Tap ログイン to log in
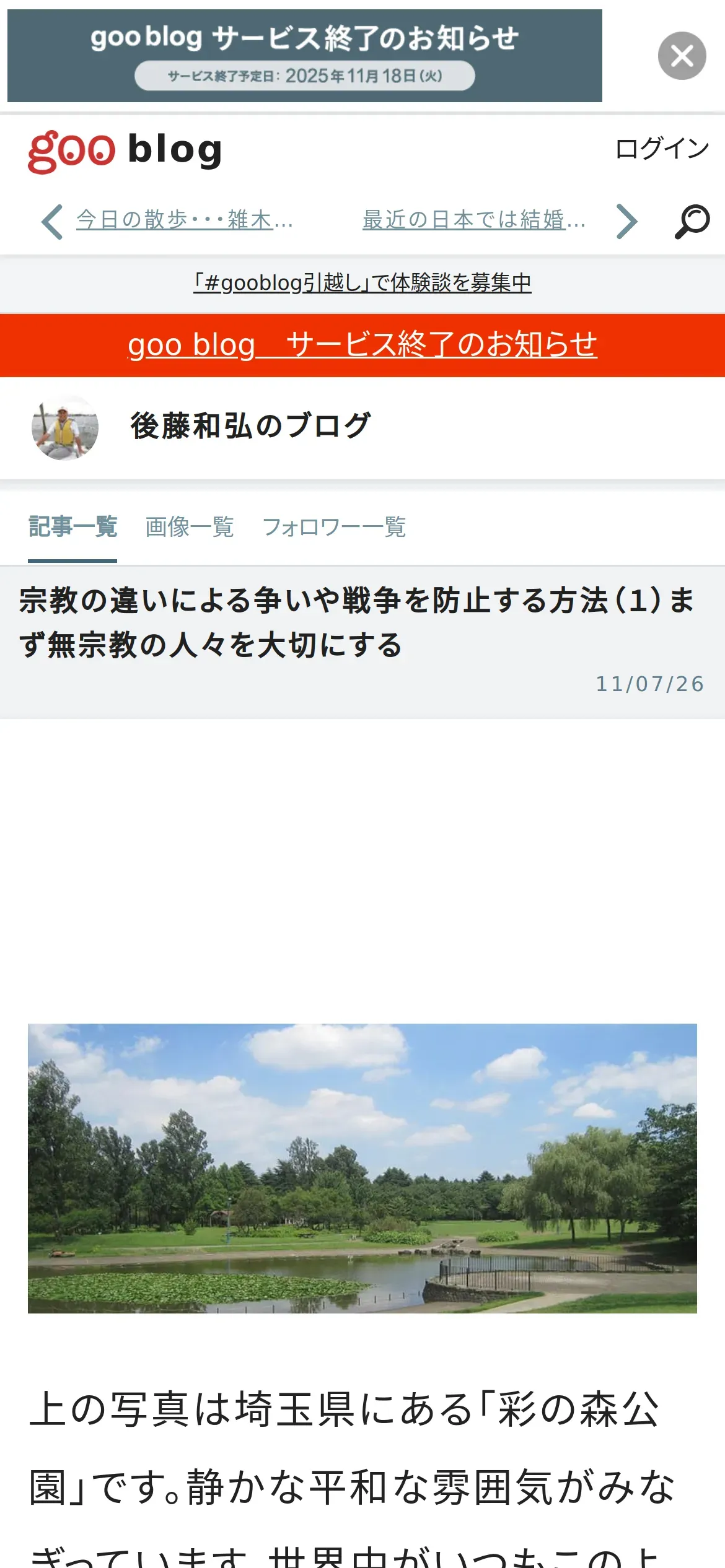 (x=662, y=149)
